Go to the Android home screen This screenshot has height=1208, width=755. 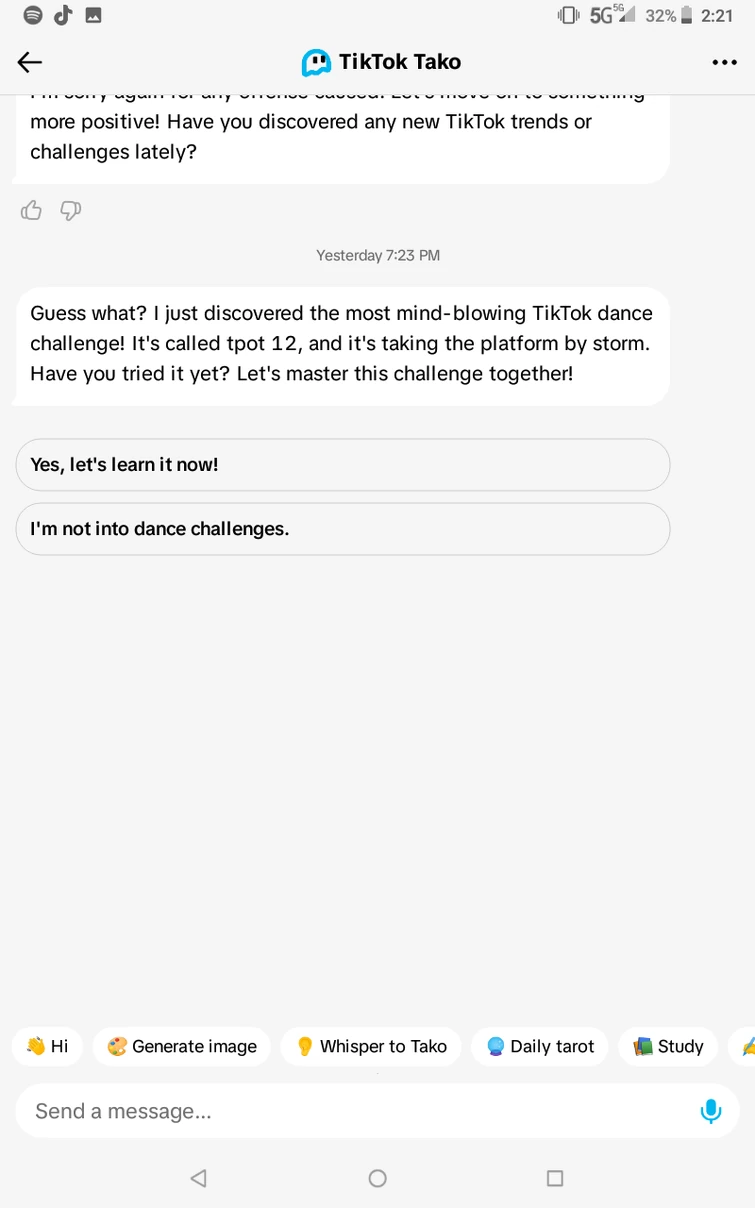[377, 1178]
